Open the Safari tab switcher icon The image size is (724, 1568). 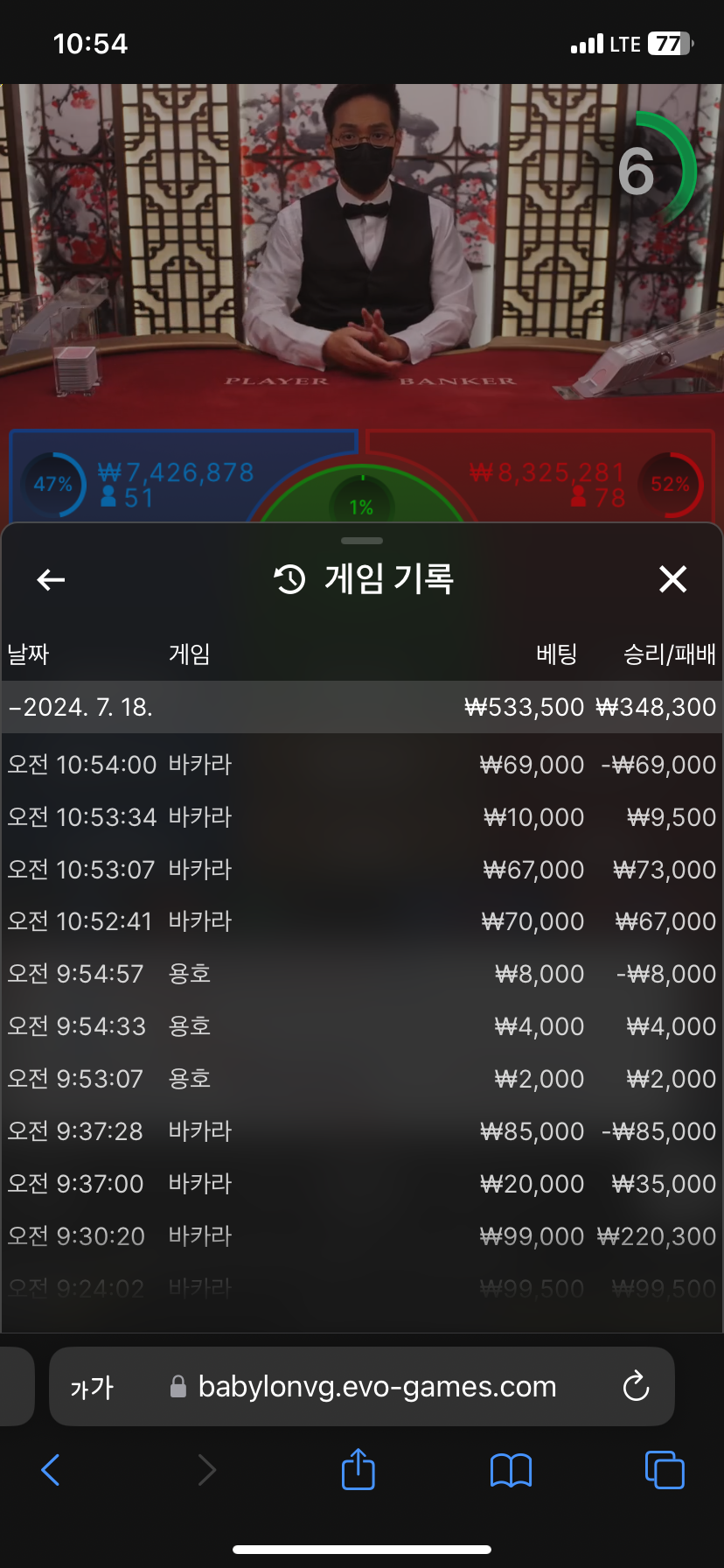pos(664,1470)
